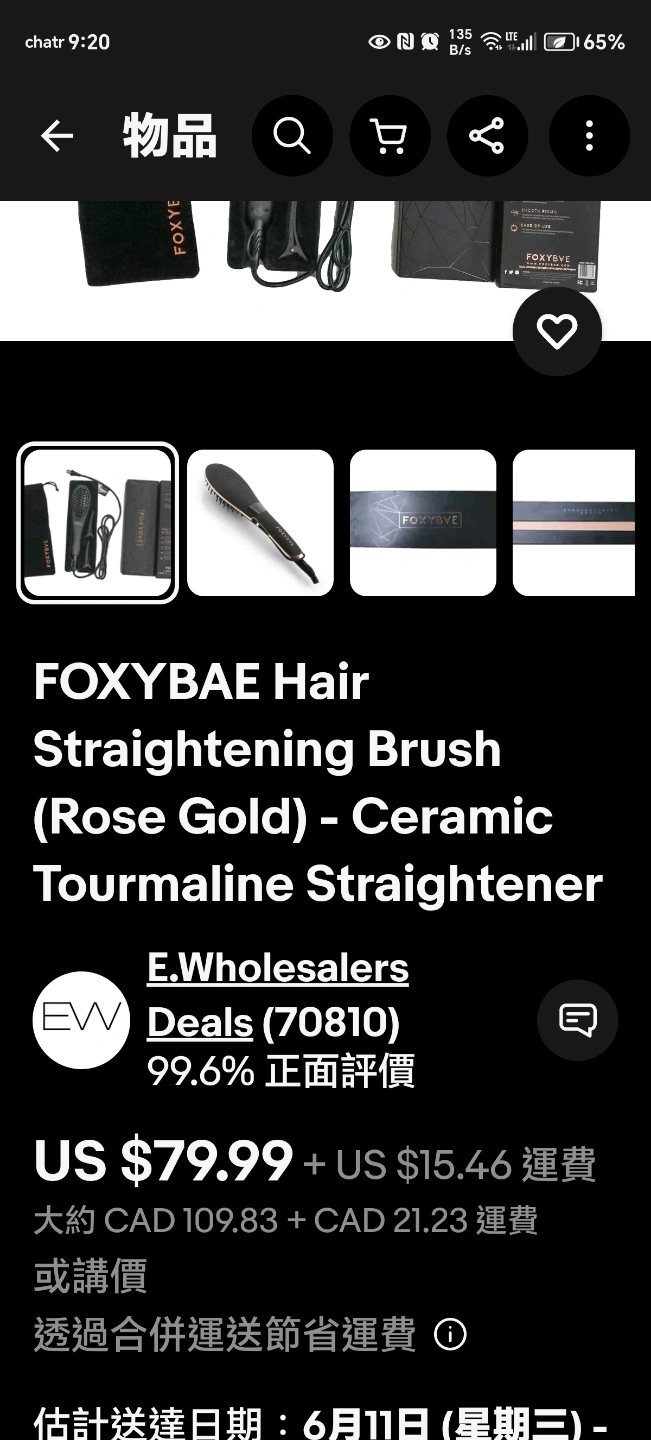
Task: Message the seller via chat icon
Action: click(x=577, y=1020)
